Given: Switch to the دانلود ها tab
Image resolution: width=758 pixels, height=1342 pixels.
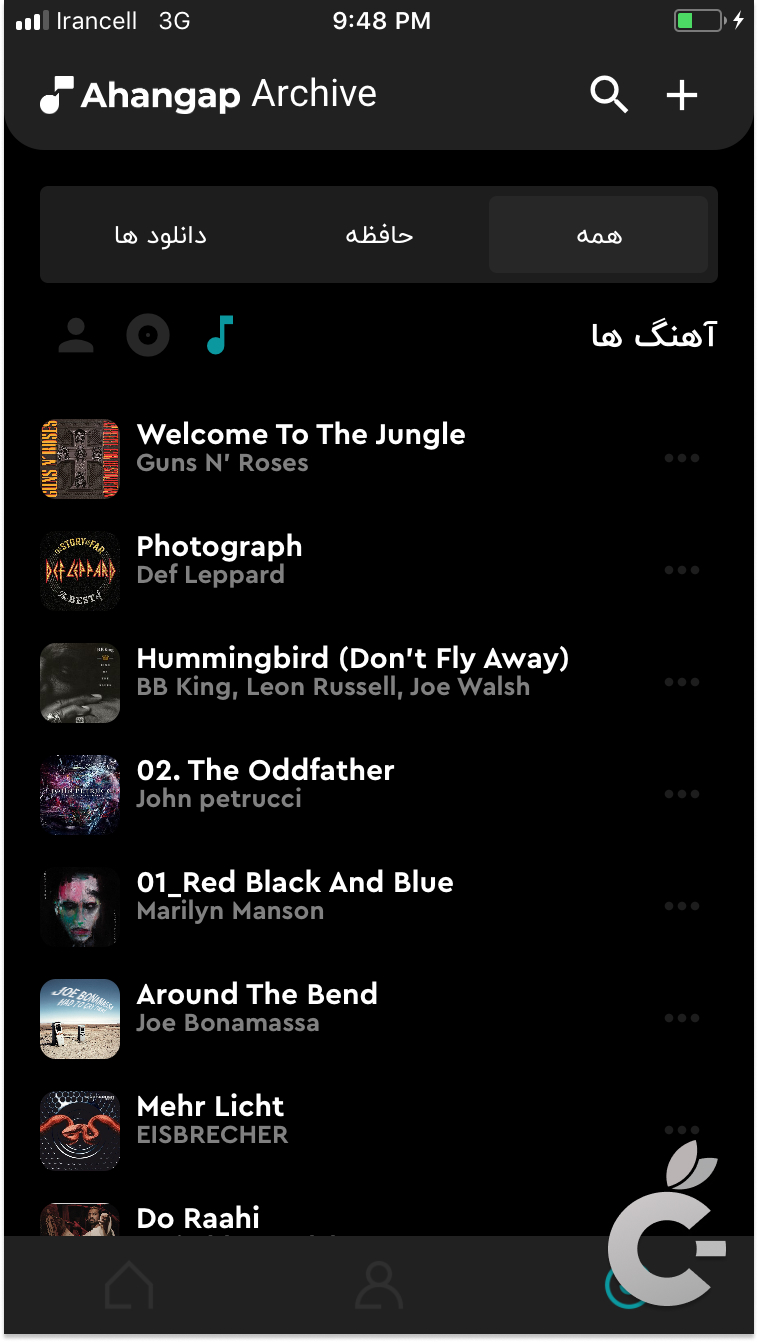Looking at the screenshot, I should (160, 234).
